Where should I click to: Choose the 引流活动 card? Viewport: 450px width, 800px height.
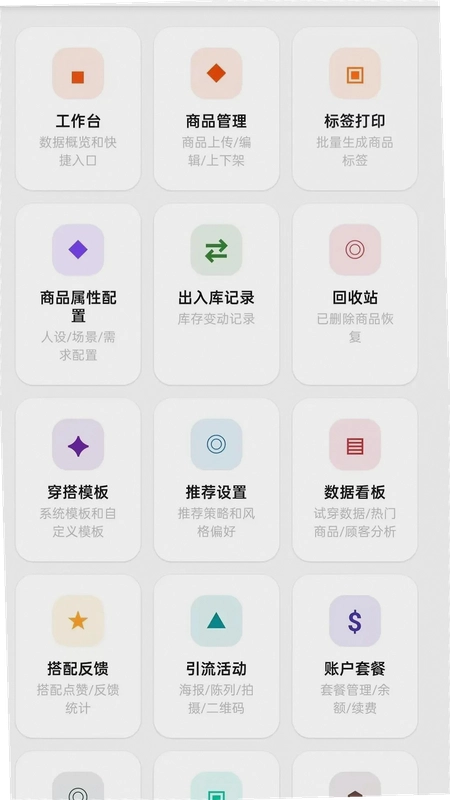tap(216, 657)
